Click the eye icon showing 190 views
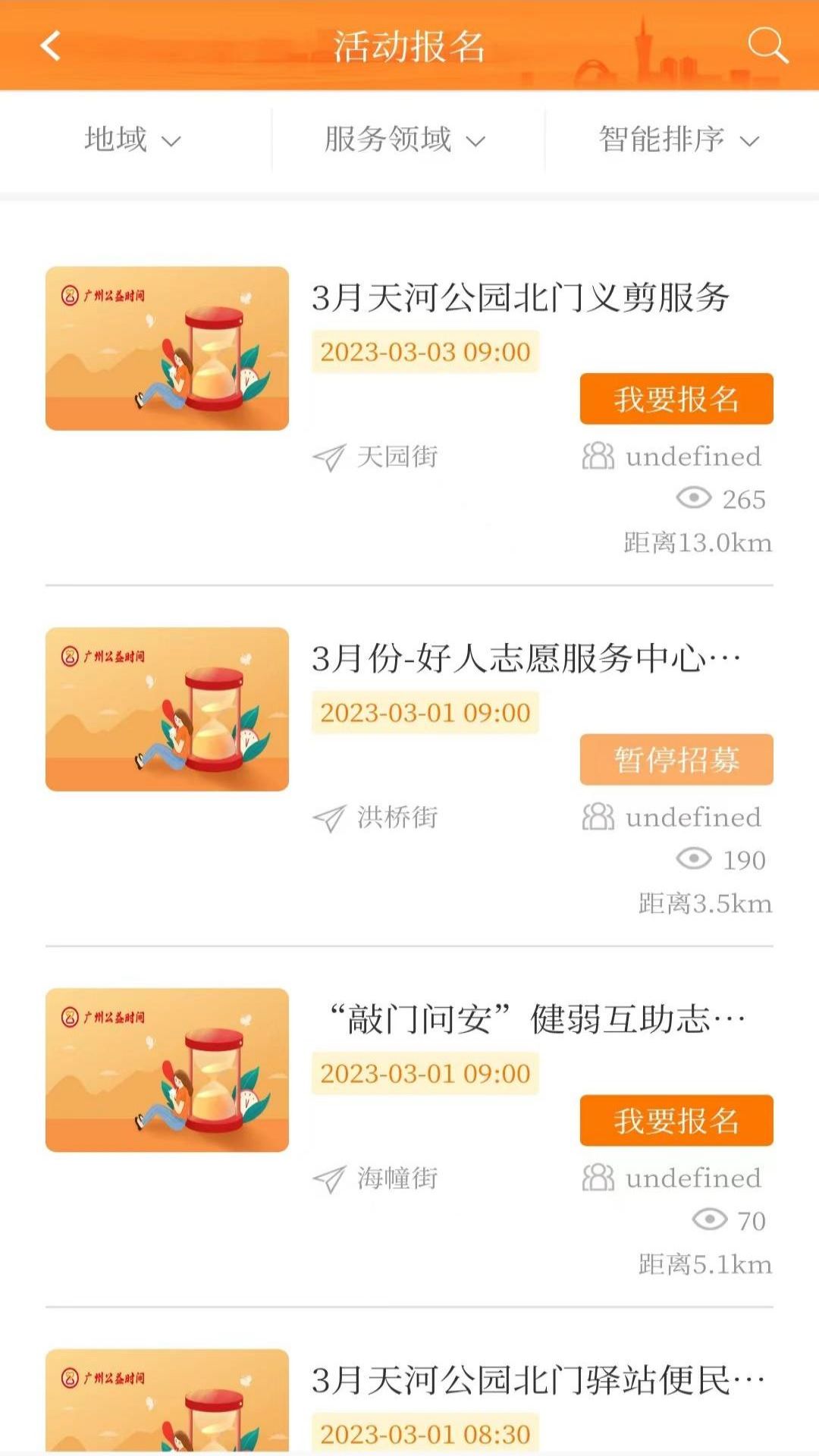The height and width of the screenshot is (1456, 819). point(695,859)
